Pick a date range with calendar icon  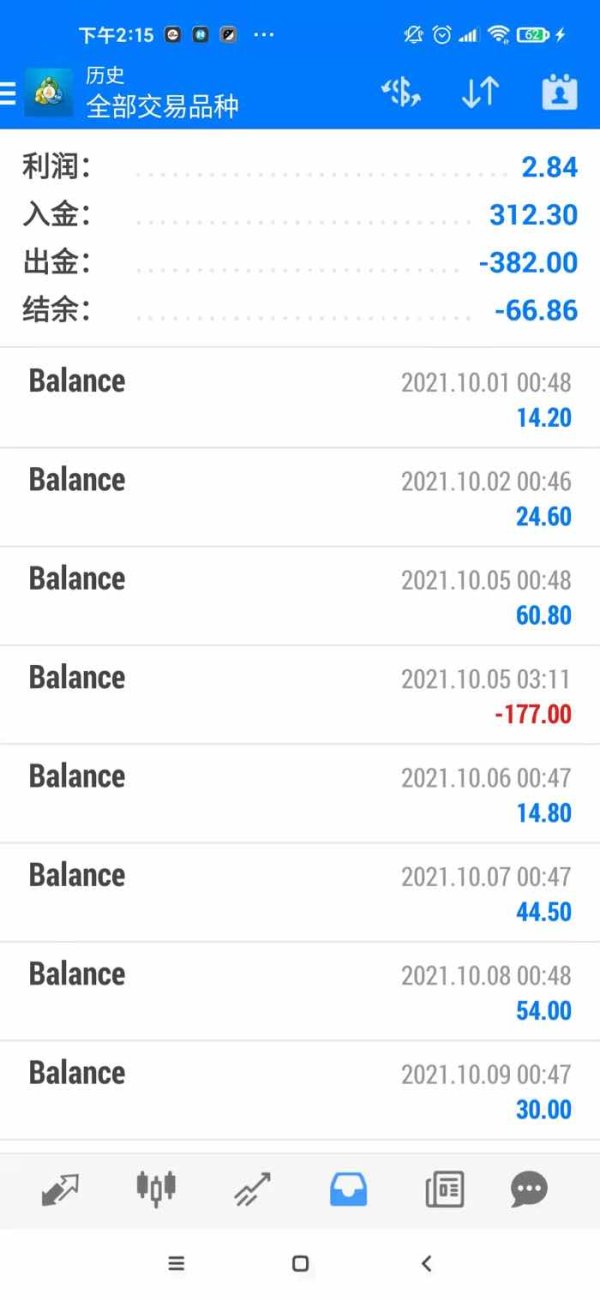559,93
